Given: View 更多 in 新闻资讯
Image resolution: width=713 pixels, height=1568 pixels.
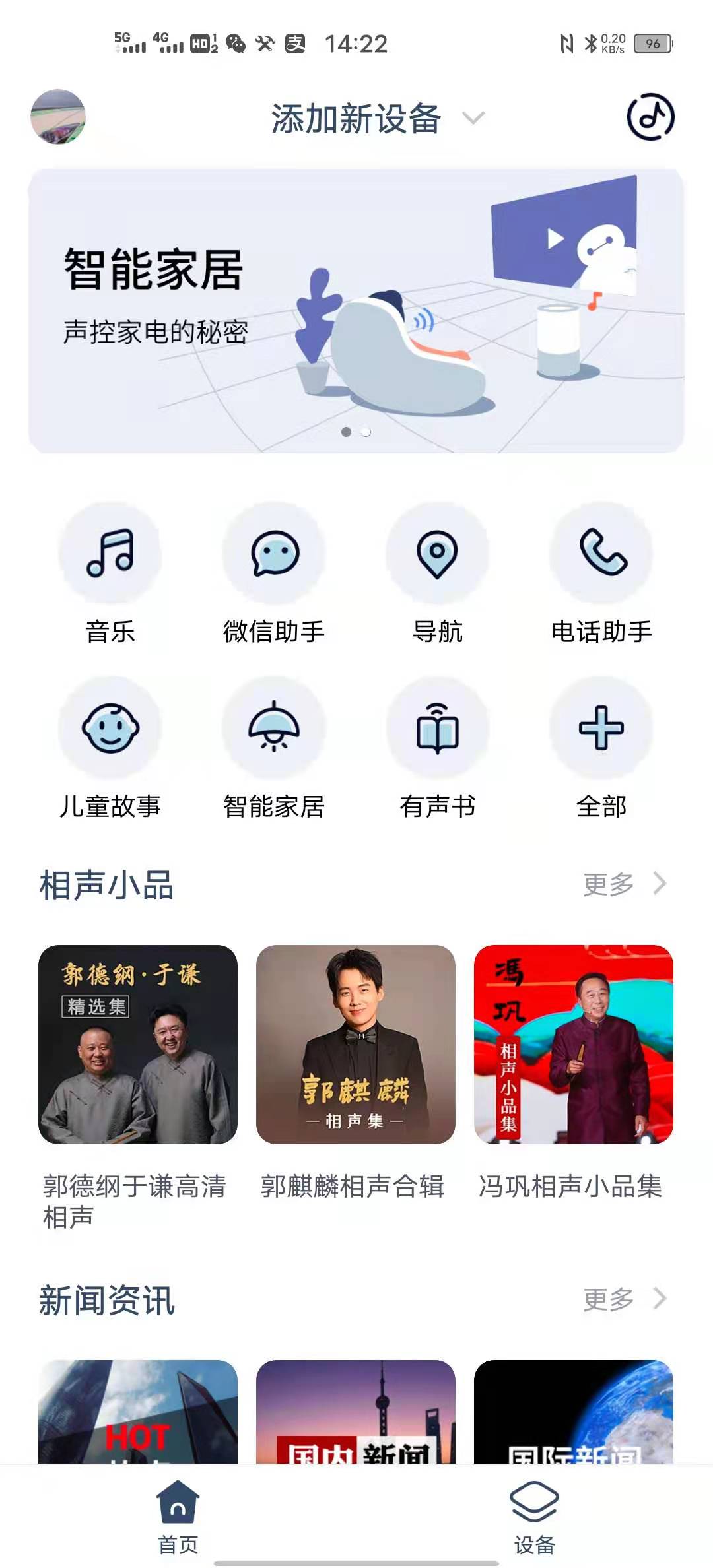Looking at the screenshot, I should [624, 1299].
